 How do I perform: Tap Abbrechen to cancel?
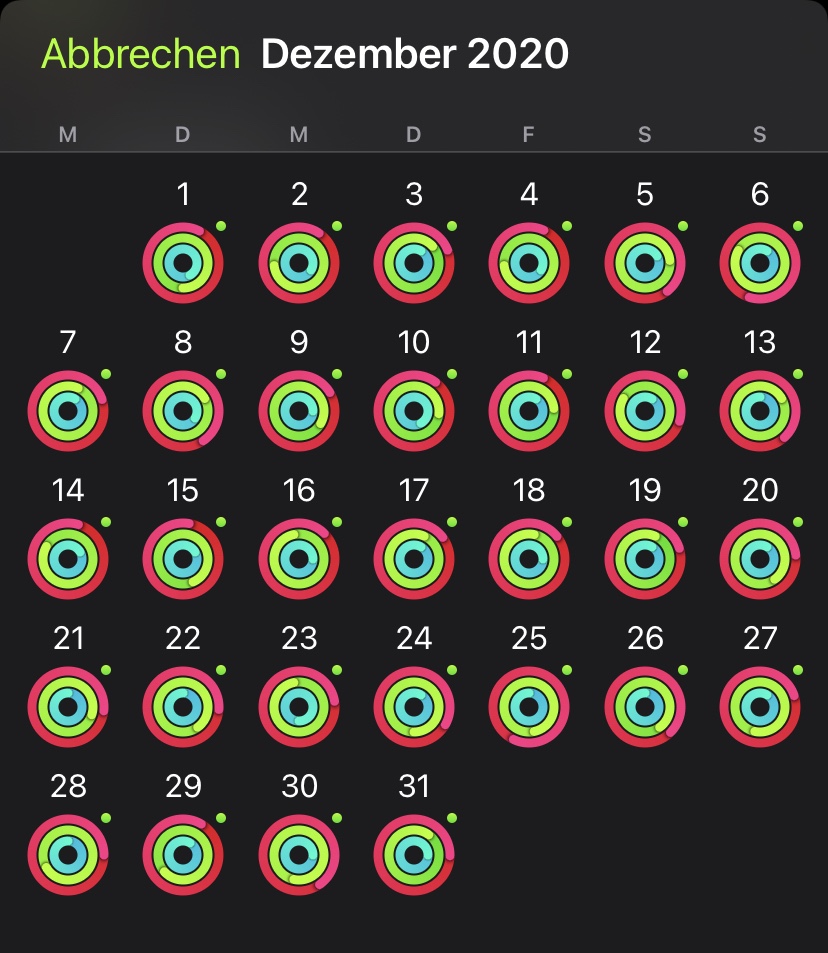[140, 54]
